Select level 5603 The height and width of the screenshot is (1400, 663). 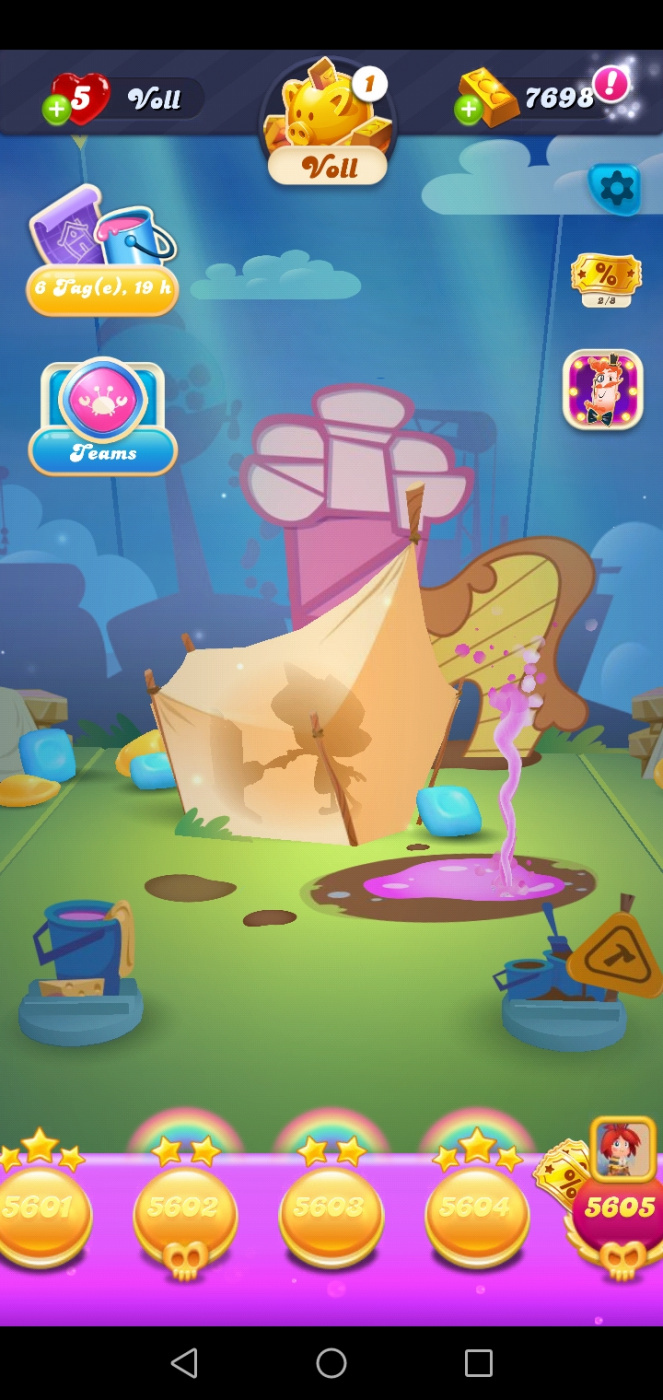tap(331, 1209)
